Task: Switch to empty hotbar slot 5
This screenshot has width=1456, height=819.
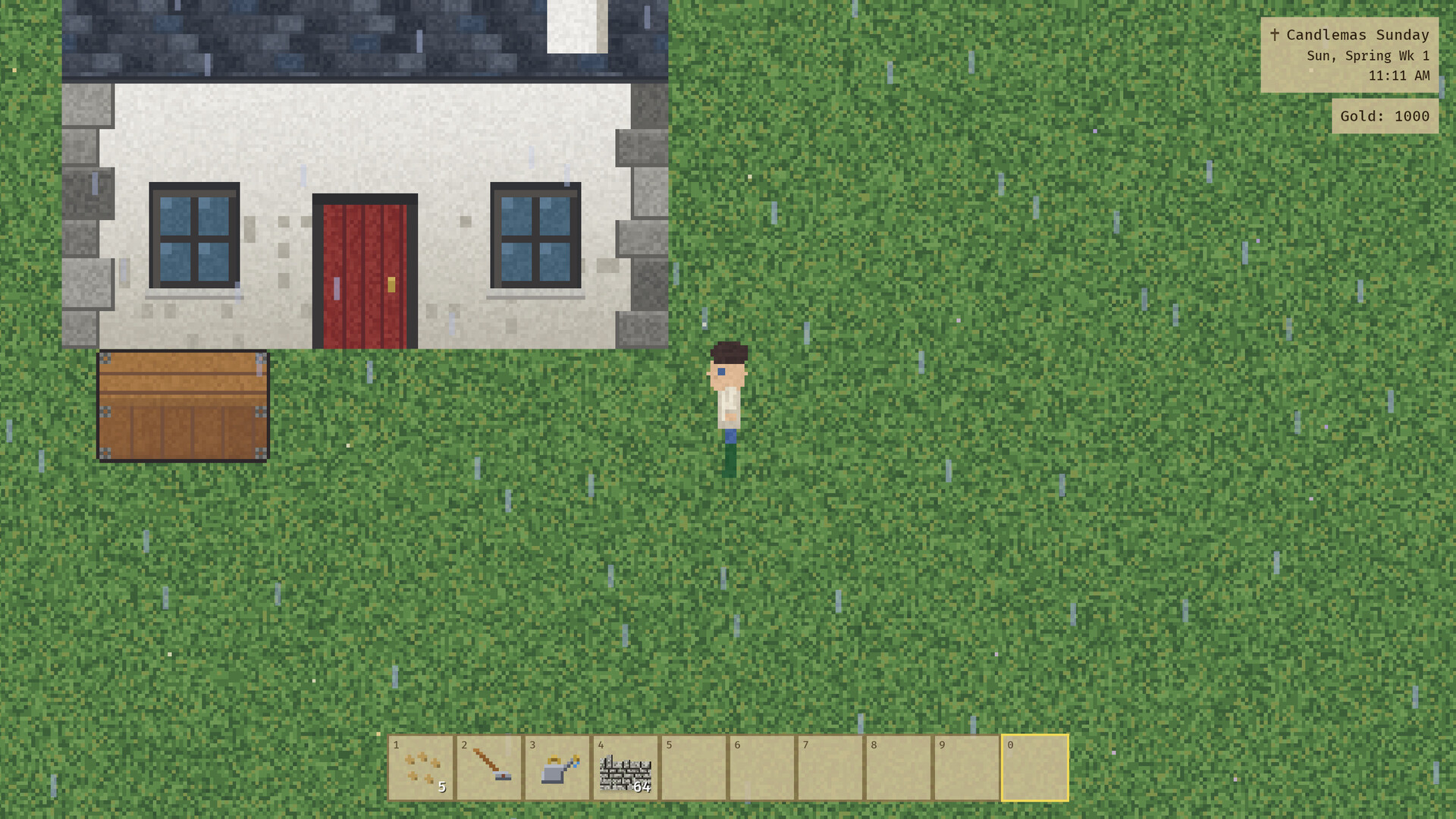Action: 694,767
